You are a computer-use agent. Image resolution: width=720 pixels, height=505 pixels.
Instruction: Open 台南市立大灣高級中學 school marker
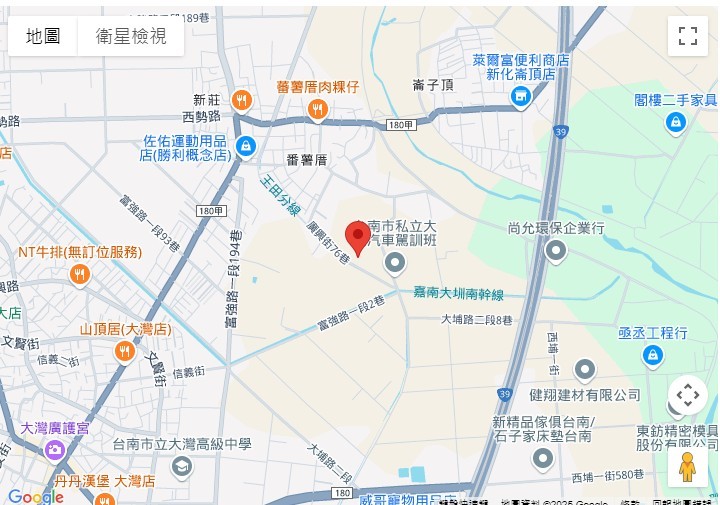(181, 466)
